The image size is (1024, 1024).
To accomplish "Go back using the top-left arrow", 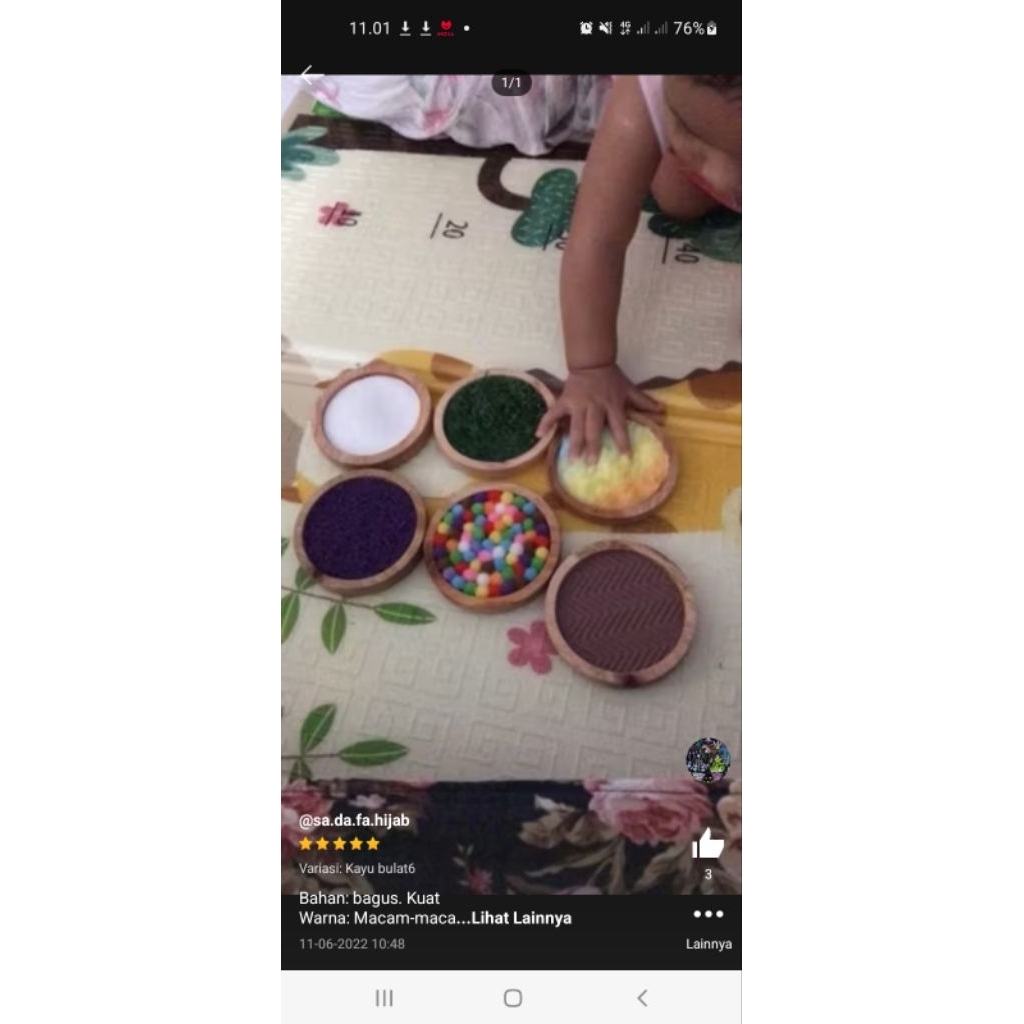I will [309, 75].
